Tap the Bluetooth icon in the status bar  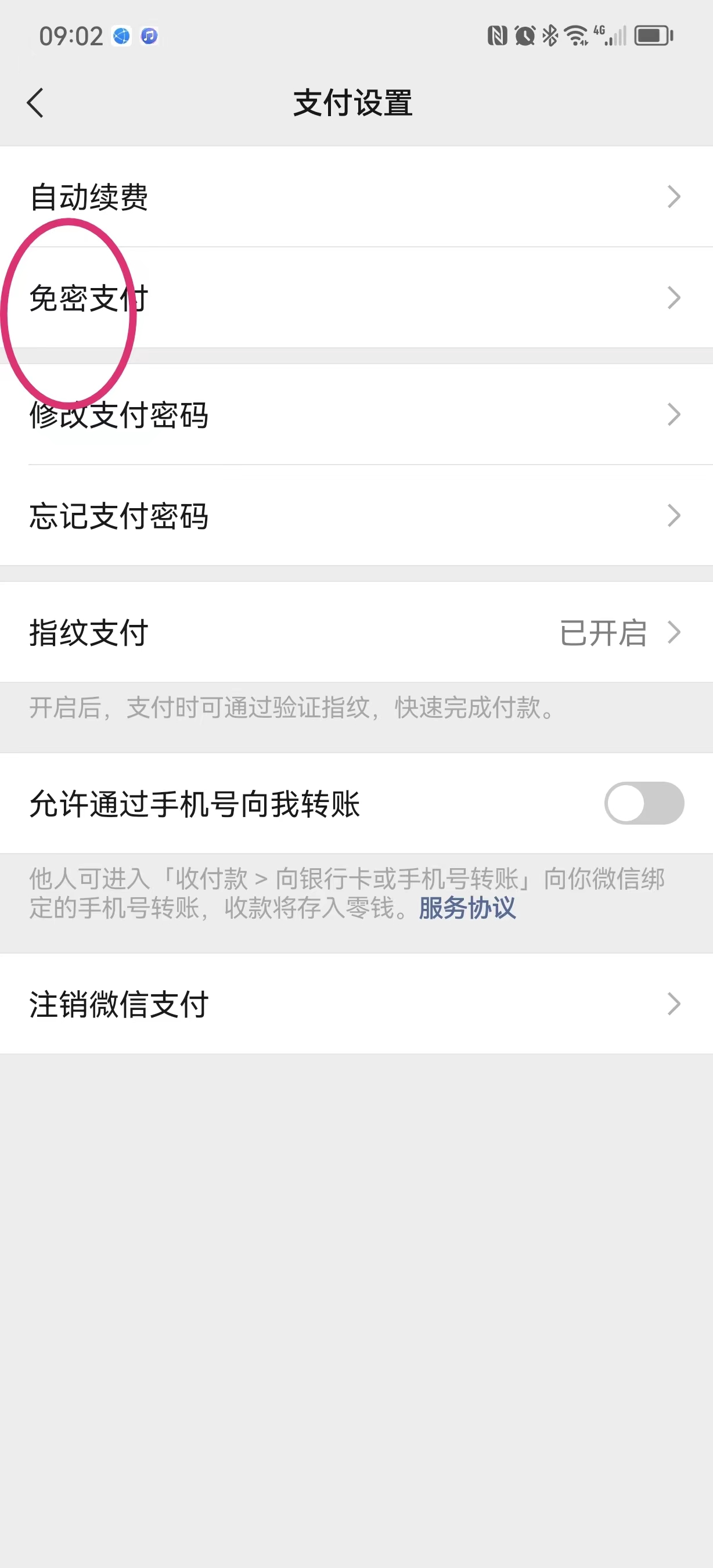tap(550, 36)
